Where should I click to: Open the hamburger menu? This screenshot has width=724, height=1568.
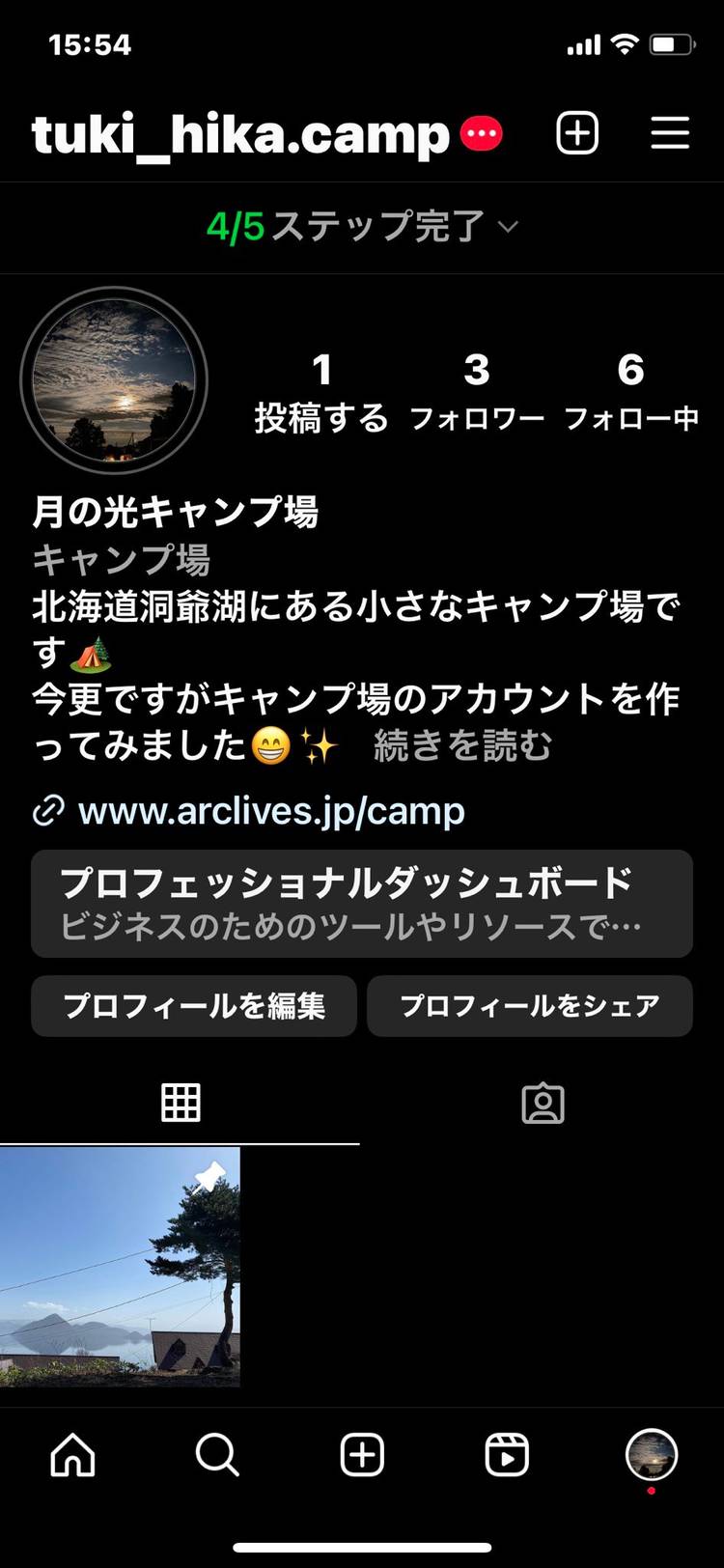coord(669,133)
